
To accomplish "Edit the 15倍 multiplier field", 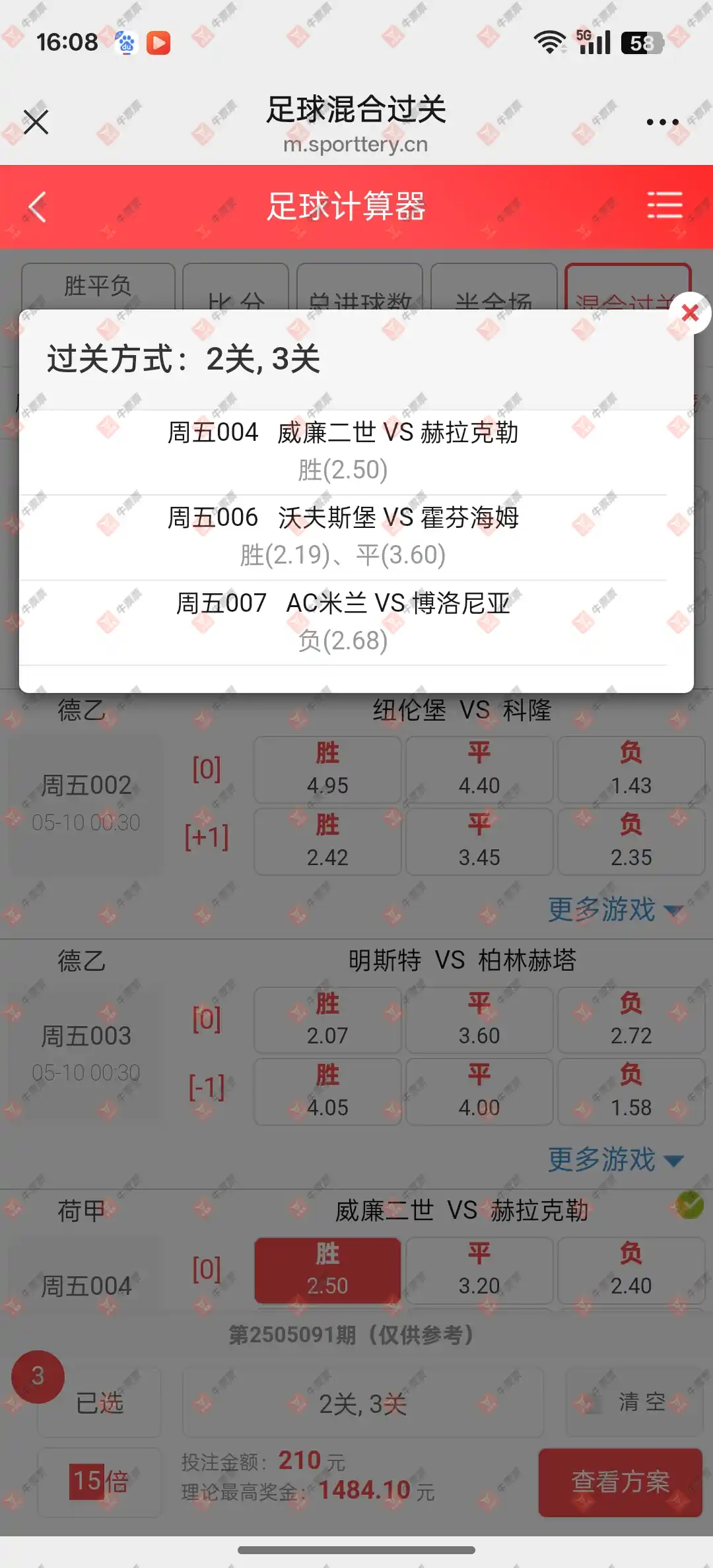I will pyautogui.click(x=99, y=1482).
